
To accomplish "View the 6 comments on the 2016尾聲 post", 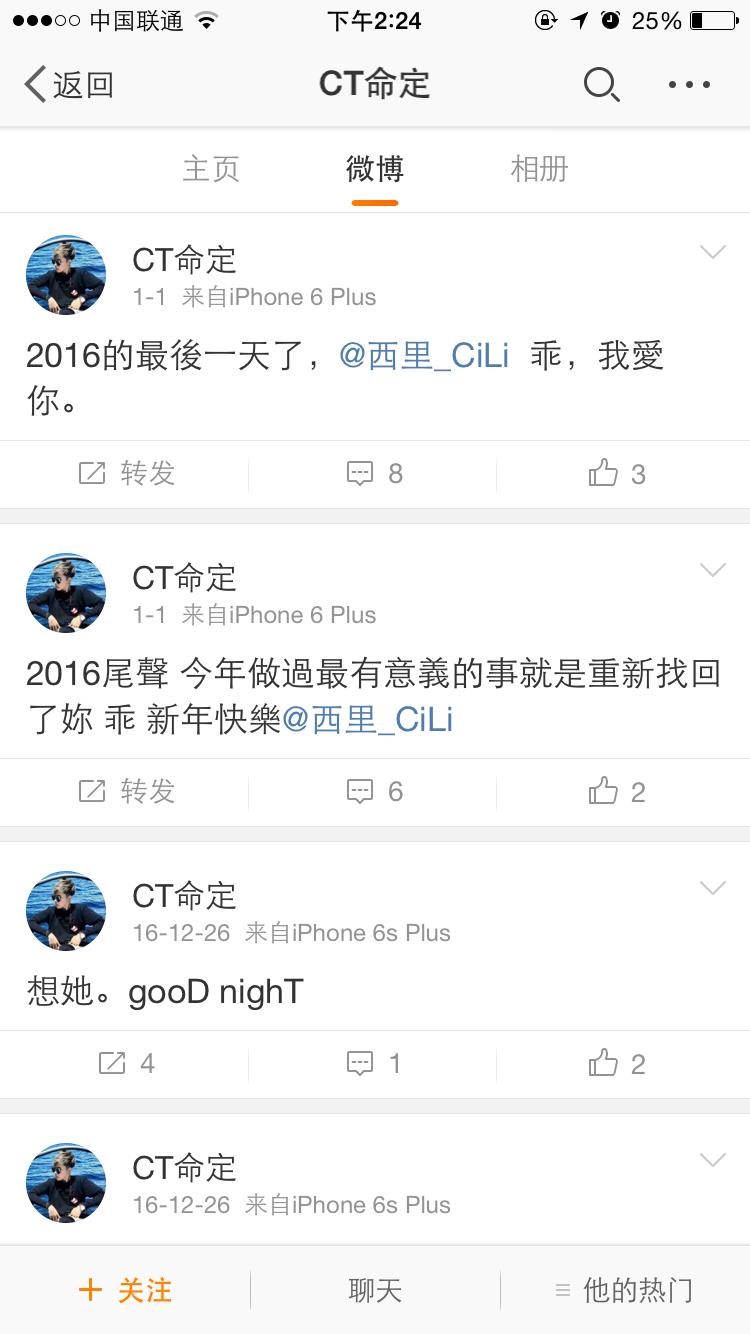I will pos(374,792).
